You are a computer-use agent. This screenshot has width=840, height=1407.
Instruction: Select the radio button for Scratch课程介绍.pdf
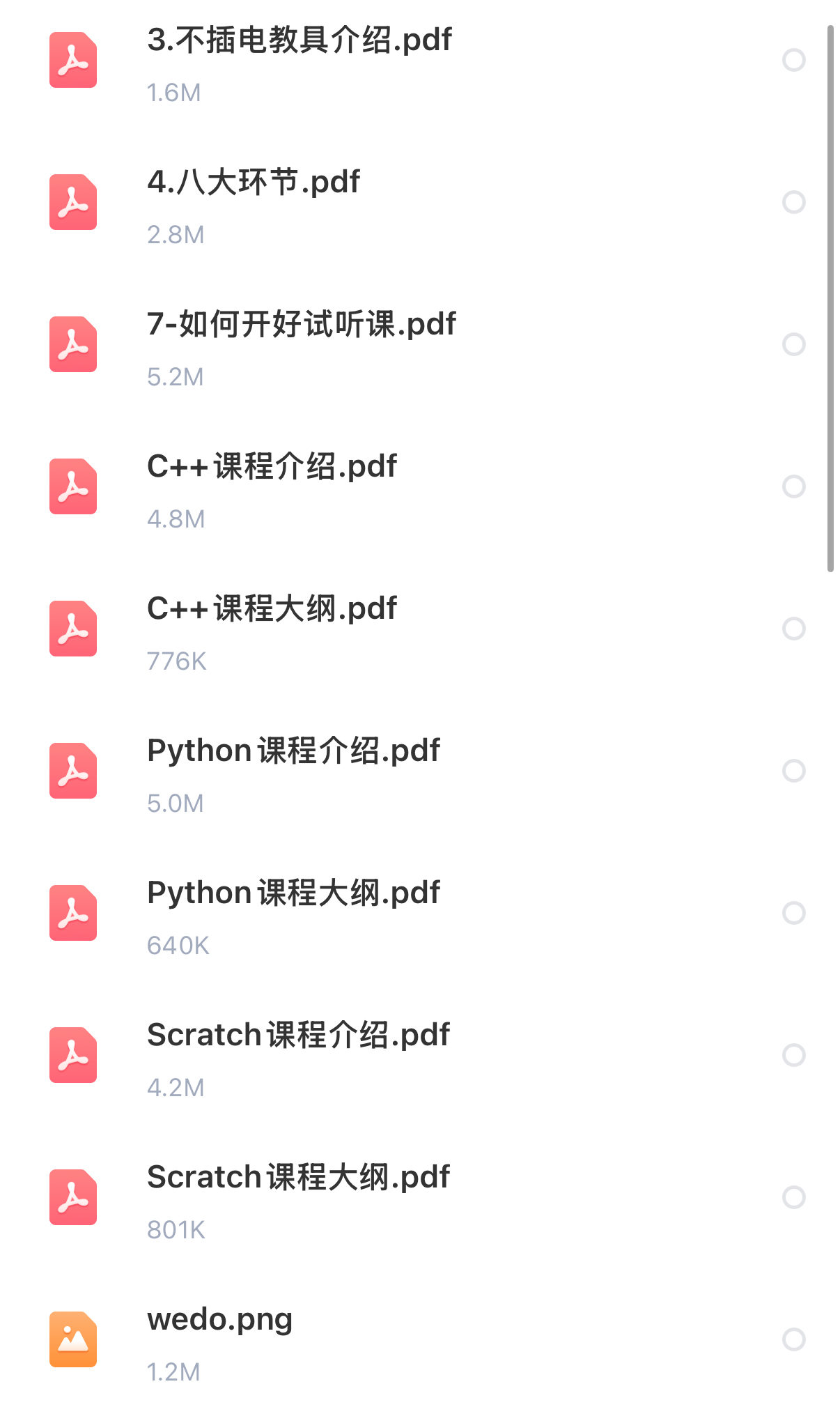[793, 1055]
